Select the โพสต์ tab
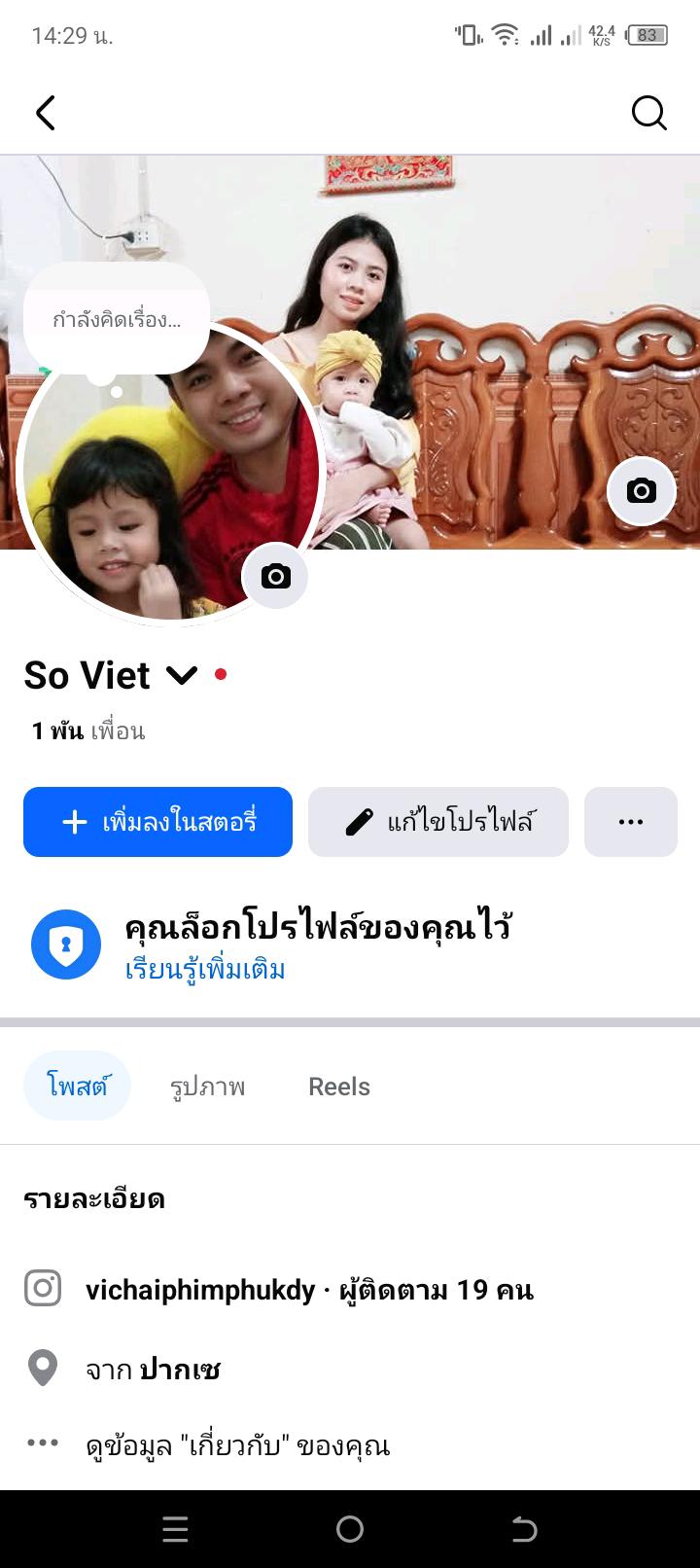Screen dimensions: 700x1568 (x=77, y=1086)
